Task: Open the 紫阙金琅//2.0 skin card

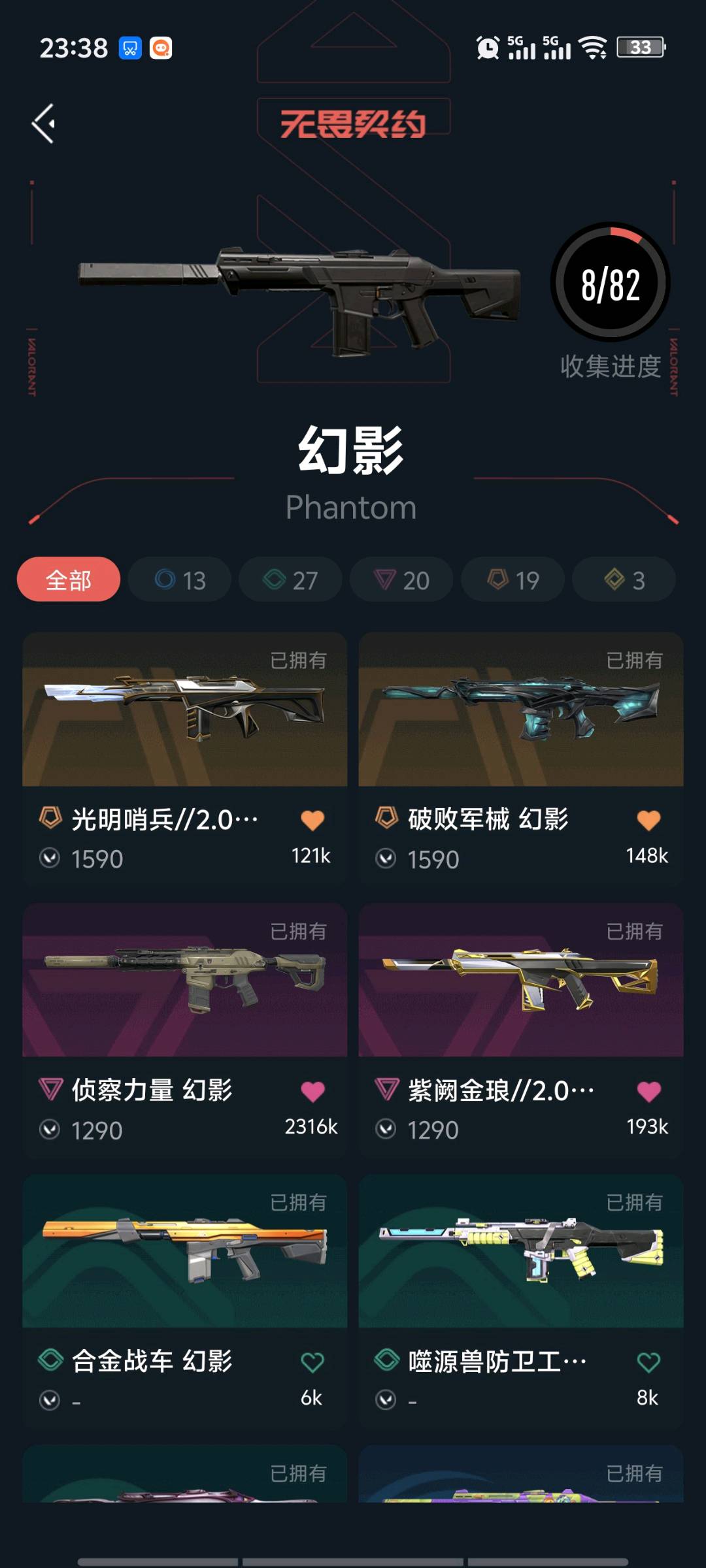Action: tap(521, 1030)
